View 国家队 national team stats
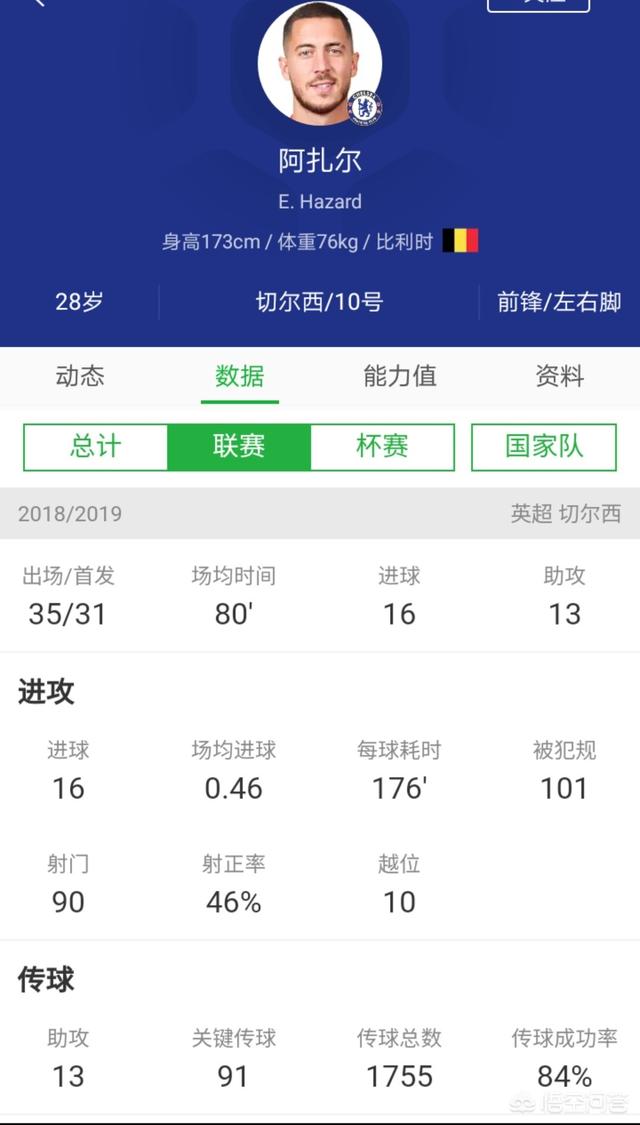The height and width of the screenshot is (1125, 640). [544, 447]
